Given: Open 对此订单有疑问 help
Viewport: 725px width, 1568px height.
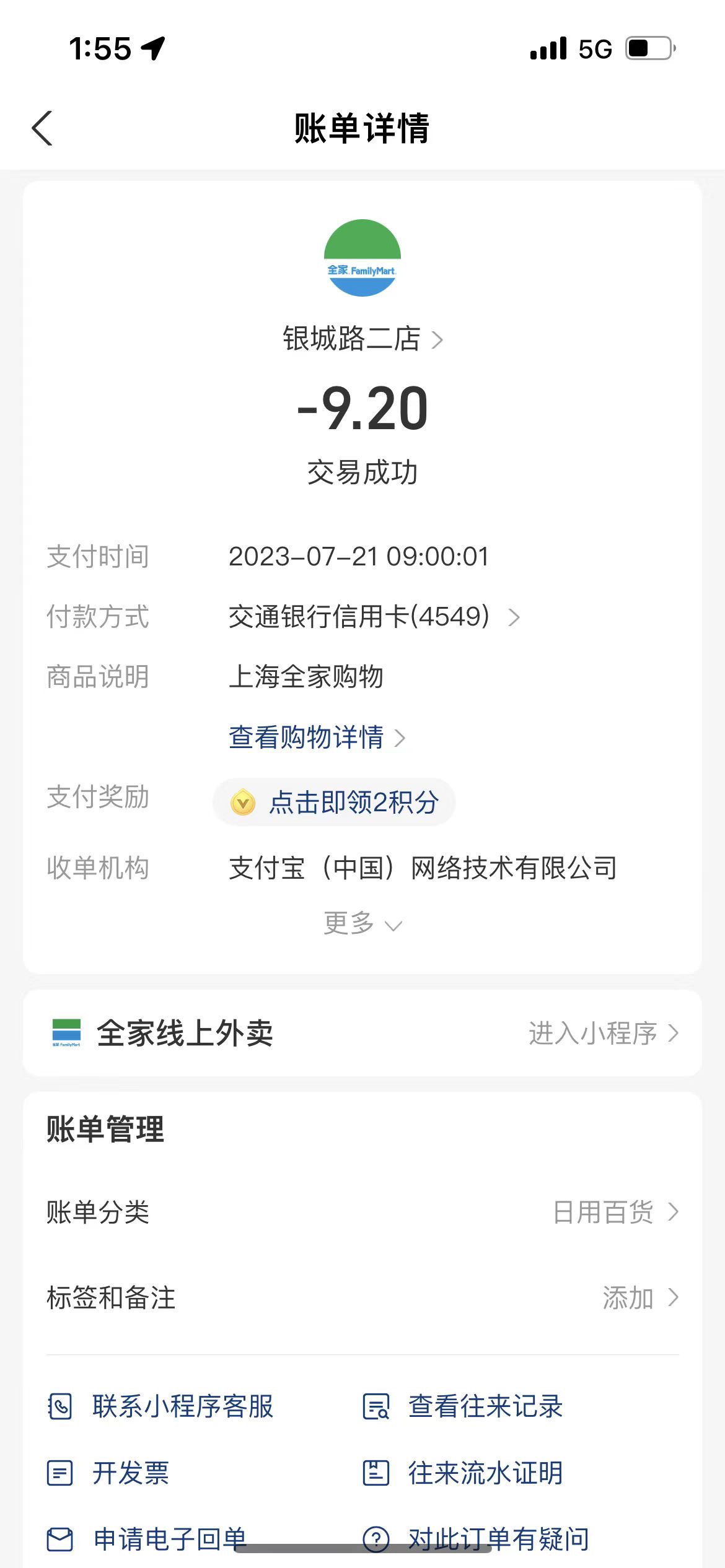Looking at the screenshot, I should tap(475, 1539).
